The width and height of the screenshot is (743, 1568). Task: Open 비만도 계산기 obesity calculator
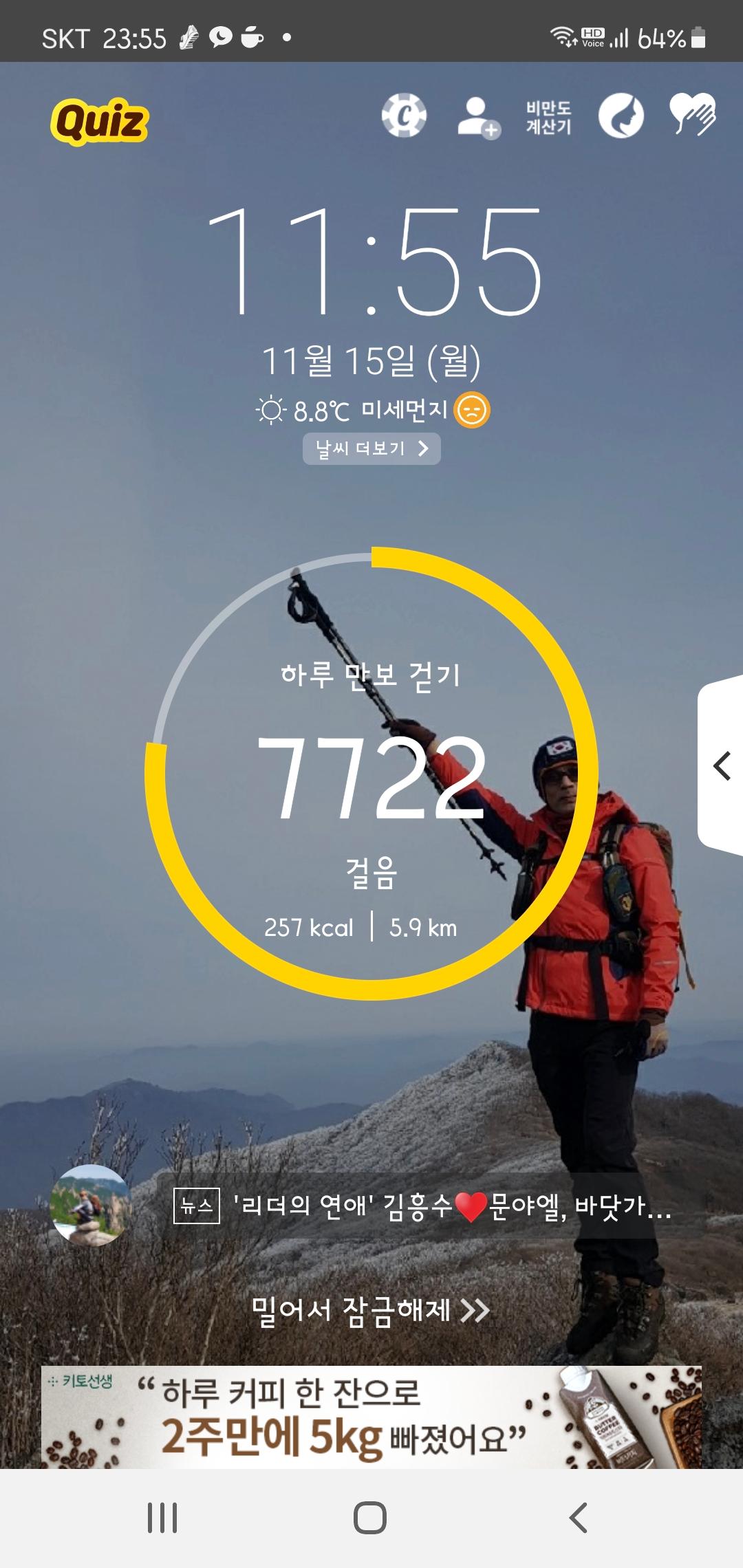(548, 118)
